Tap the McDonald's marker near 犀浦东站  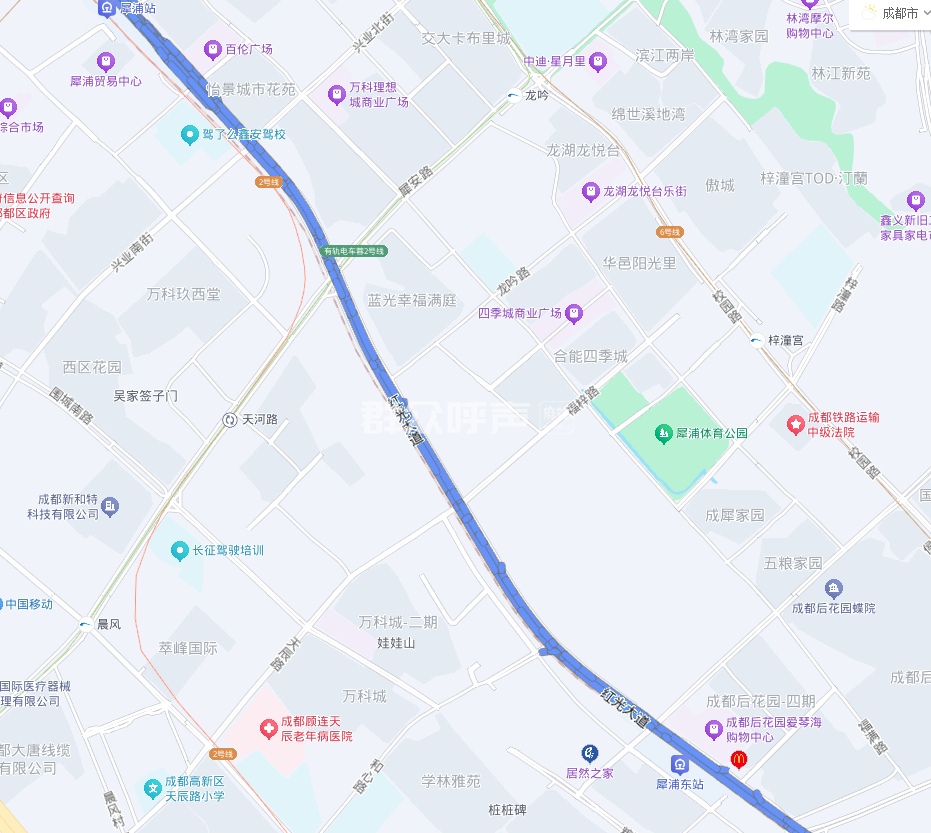click(x=739, y=759)
